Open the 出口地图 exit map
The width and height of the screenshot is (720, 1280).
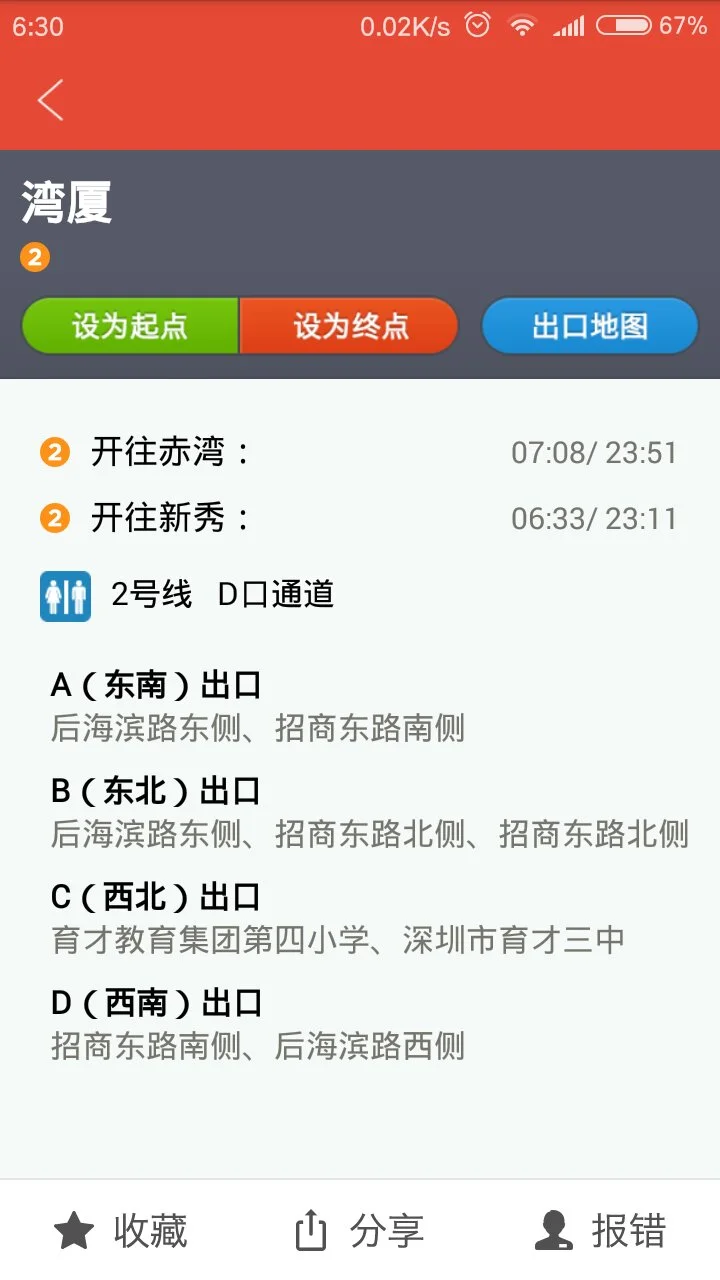[x=589, y=325]
